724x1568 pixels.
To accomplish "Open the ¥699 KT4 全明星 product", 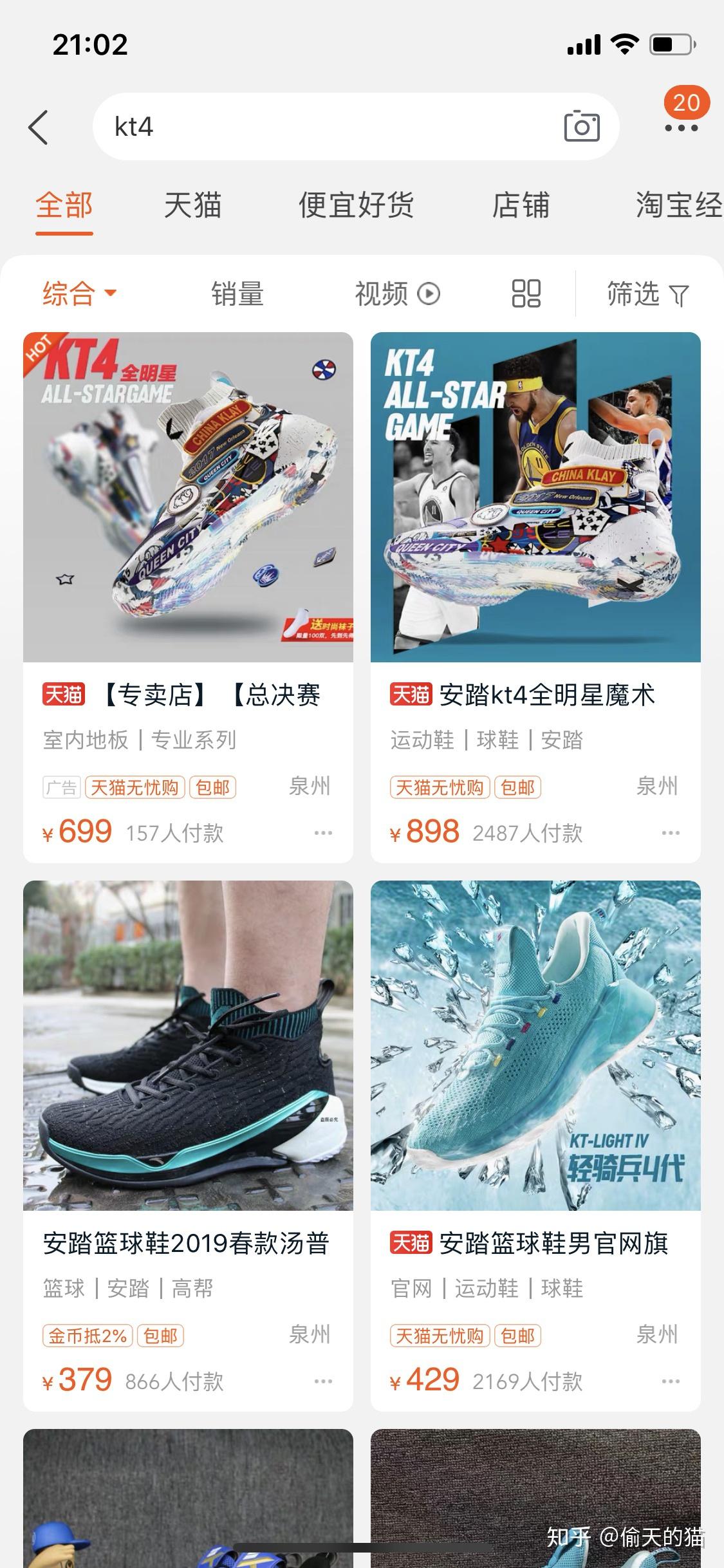I will (188, 497).
